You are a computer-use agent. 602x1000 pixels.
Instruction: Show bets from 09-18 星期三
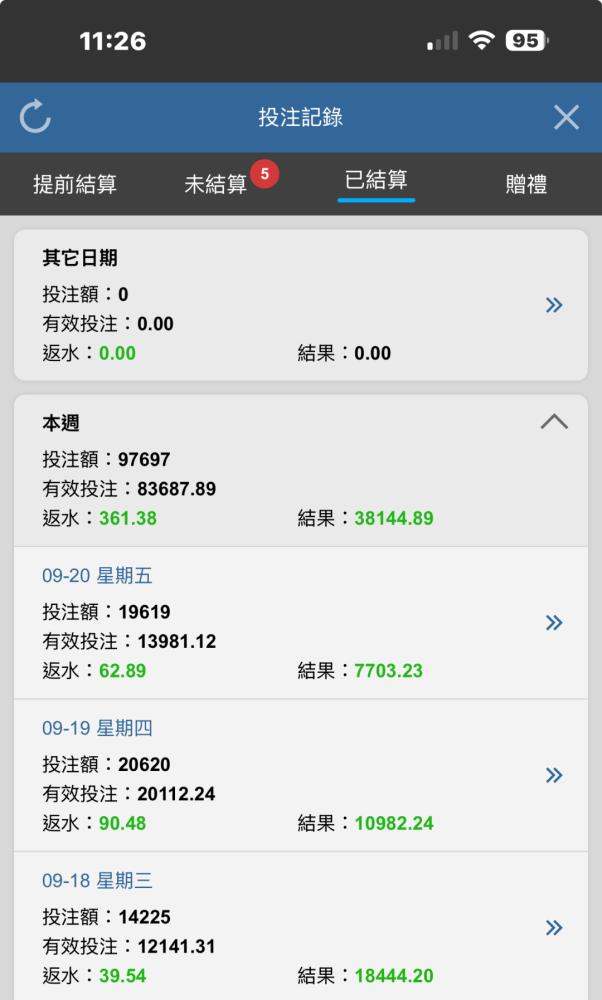301,926
